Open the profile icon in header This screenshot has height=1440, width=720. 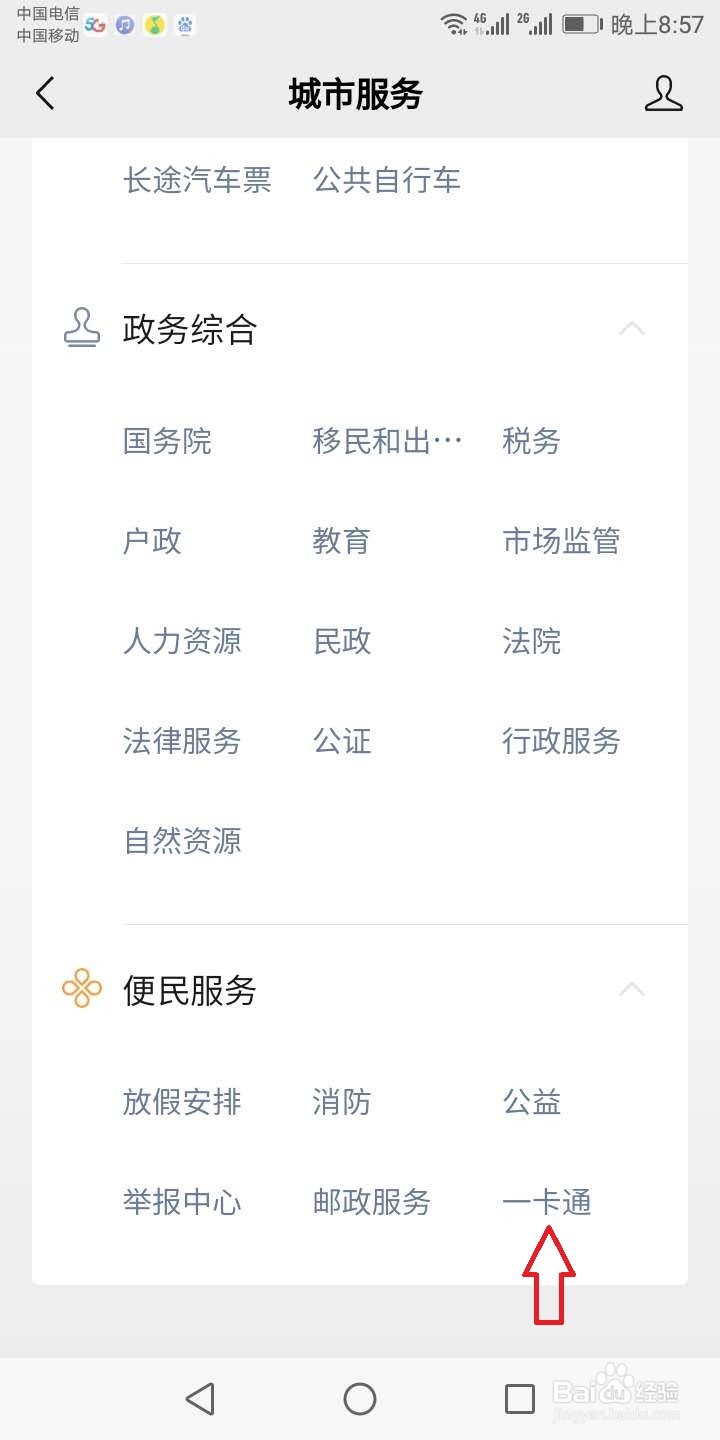tap(663, 94)
